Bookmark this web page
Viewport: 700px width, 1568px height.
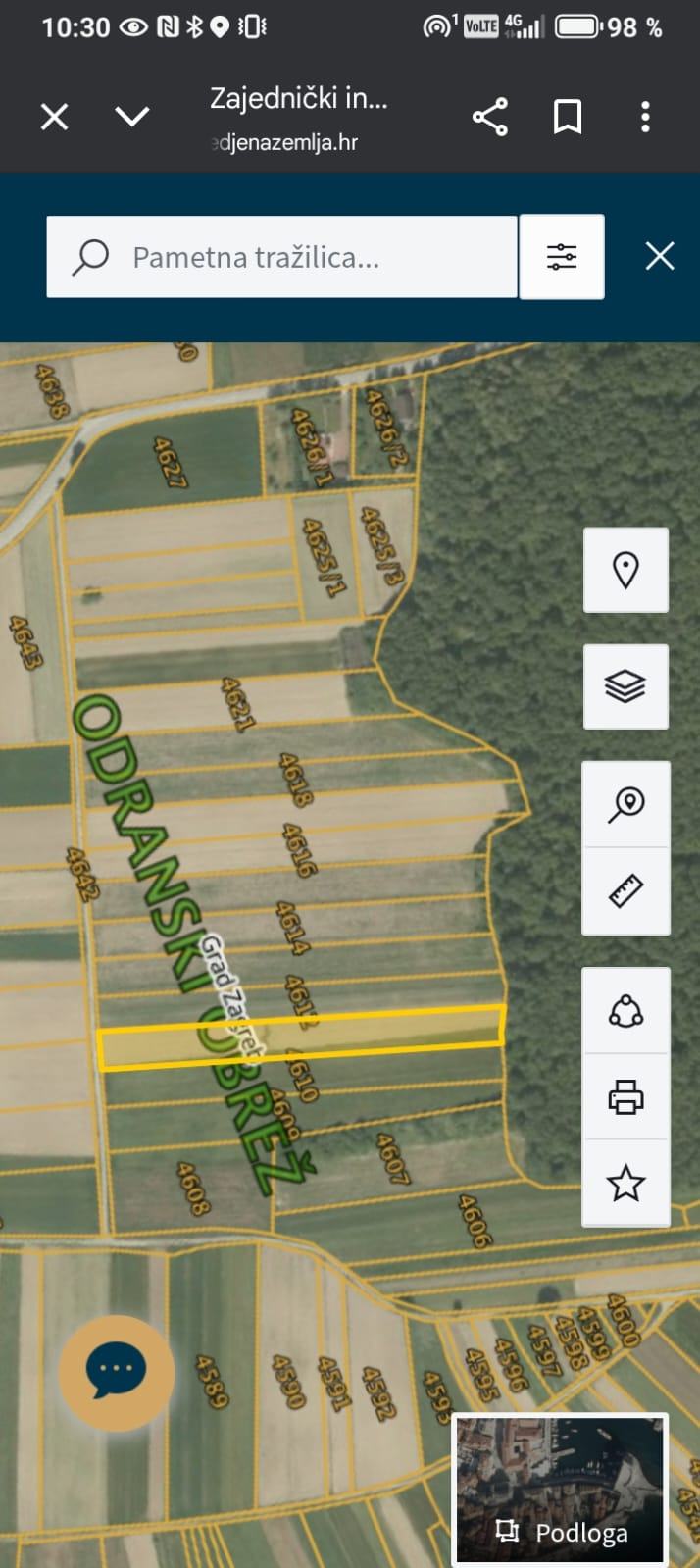tap(568, 117)
